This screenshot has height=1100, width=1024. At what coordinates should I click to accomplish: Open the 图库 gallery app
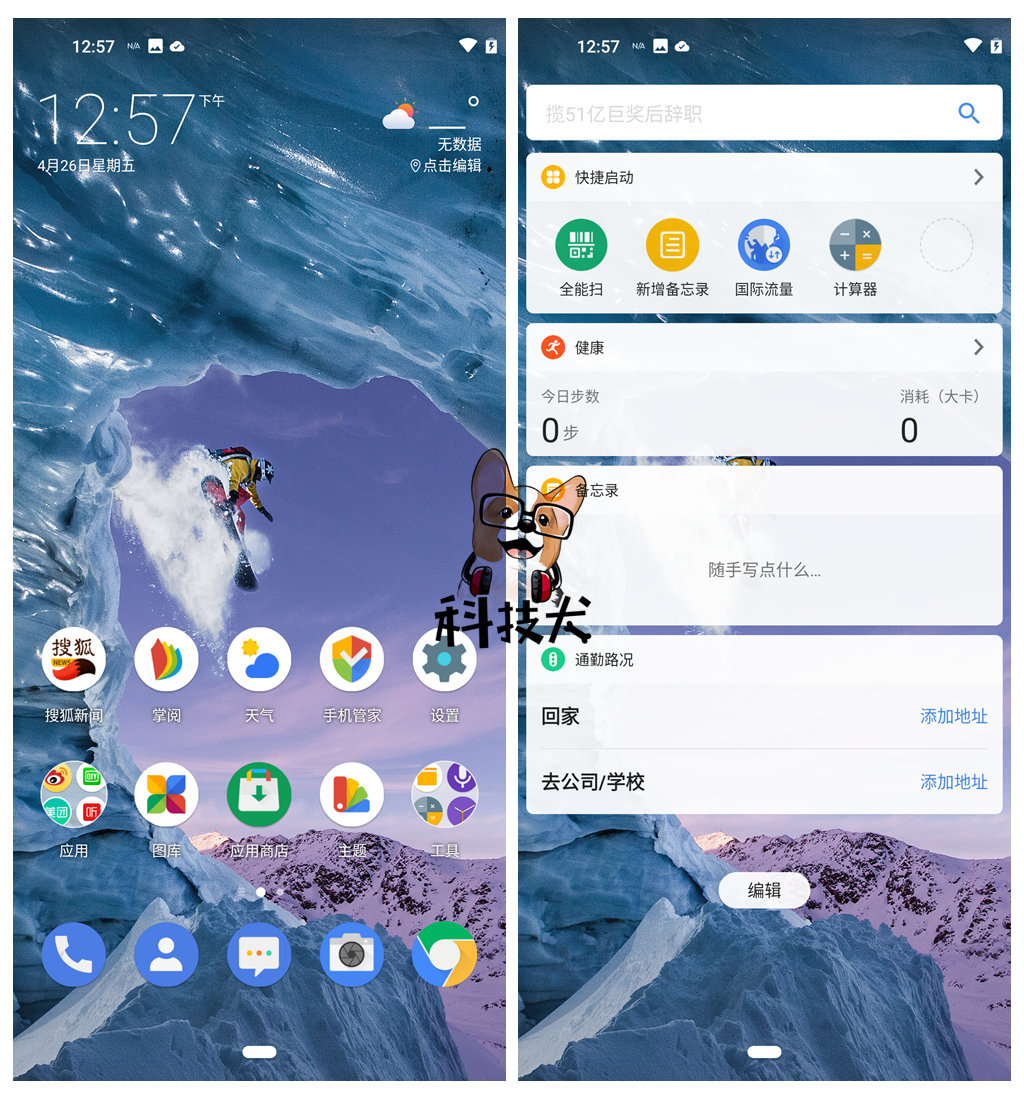pos(166,795)
